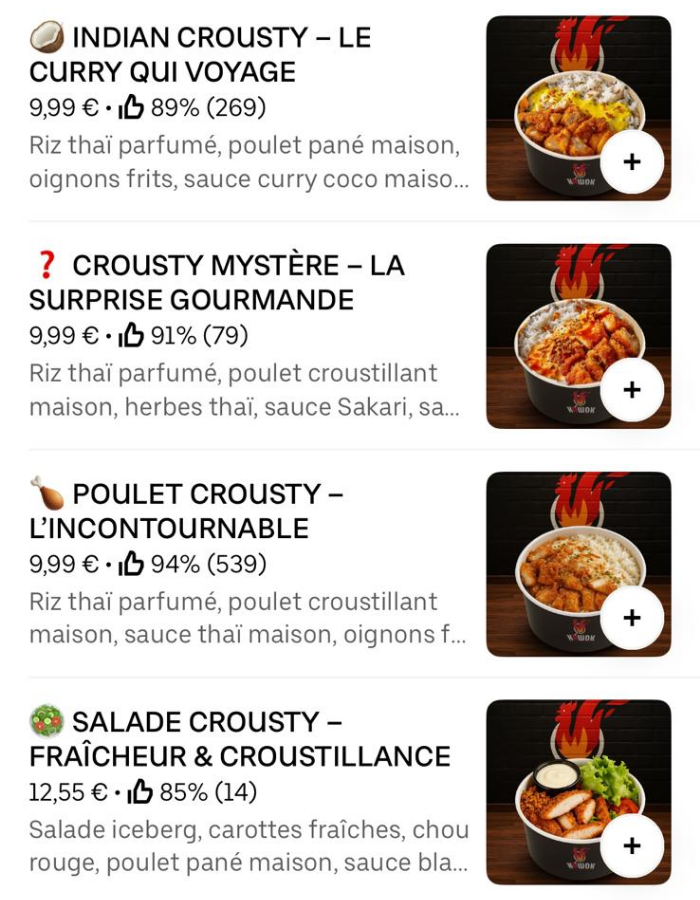Add Poulet Crousty to the cart
The image size is (700, 900).
pos(631,617)
